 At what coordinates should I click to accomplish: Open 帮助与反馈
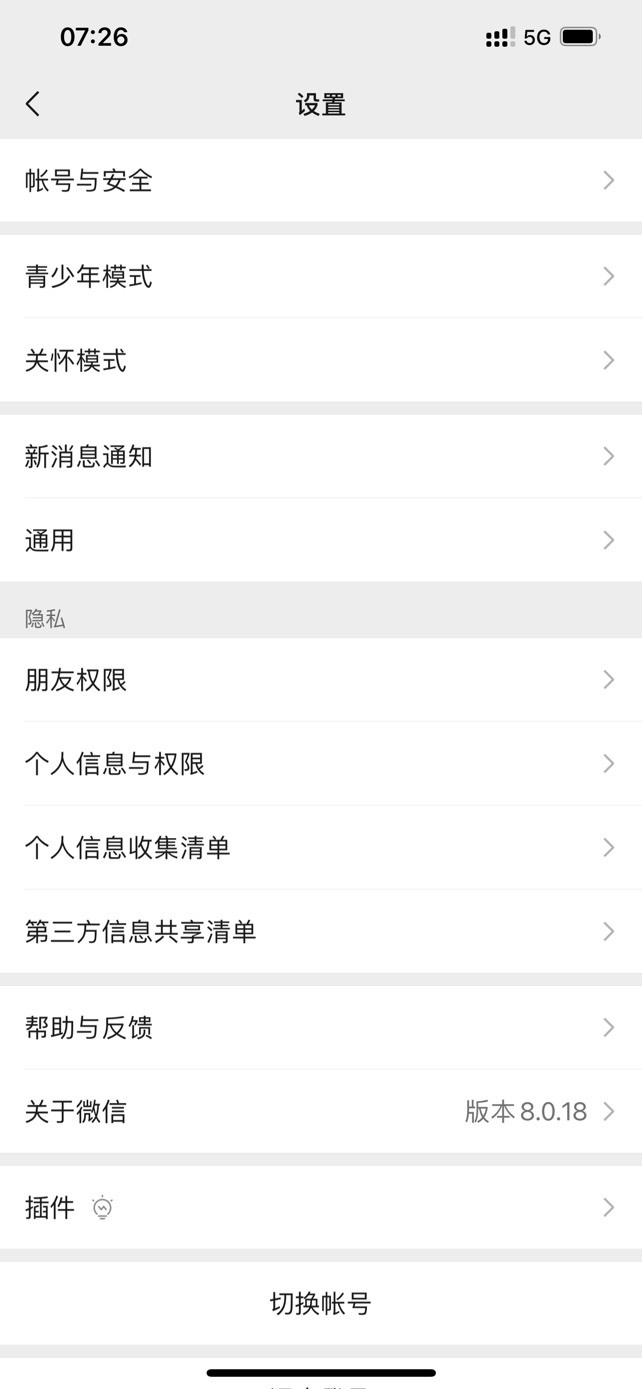pyautogui.click(x=321, y=1027)
